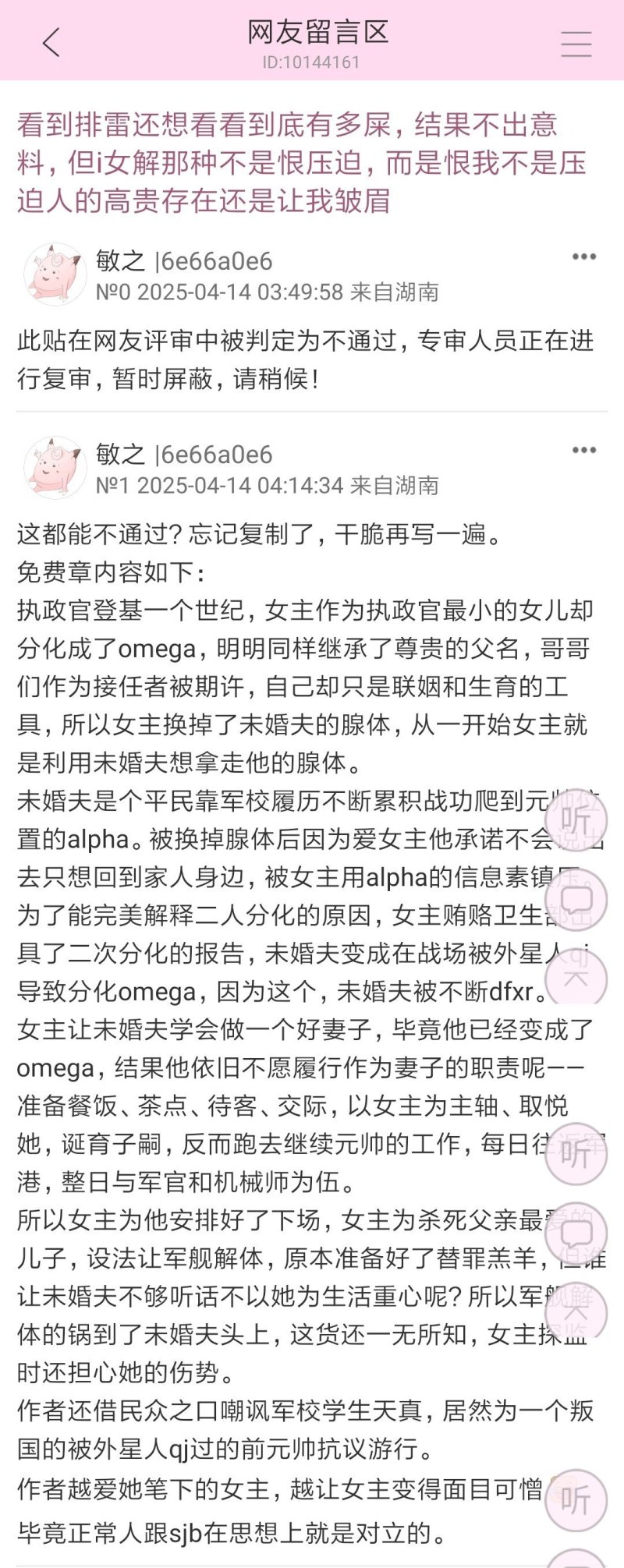Open the more options dots on comment №1

[583, 451]
